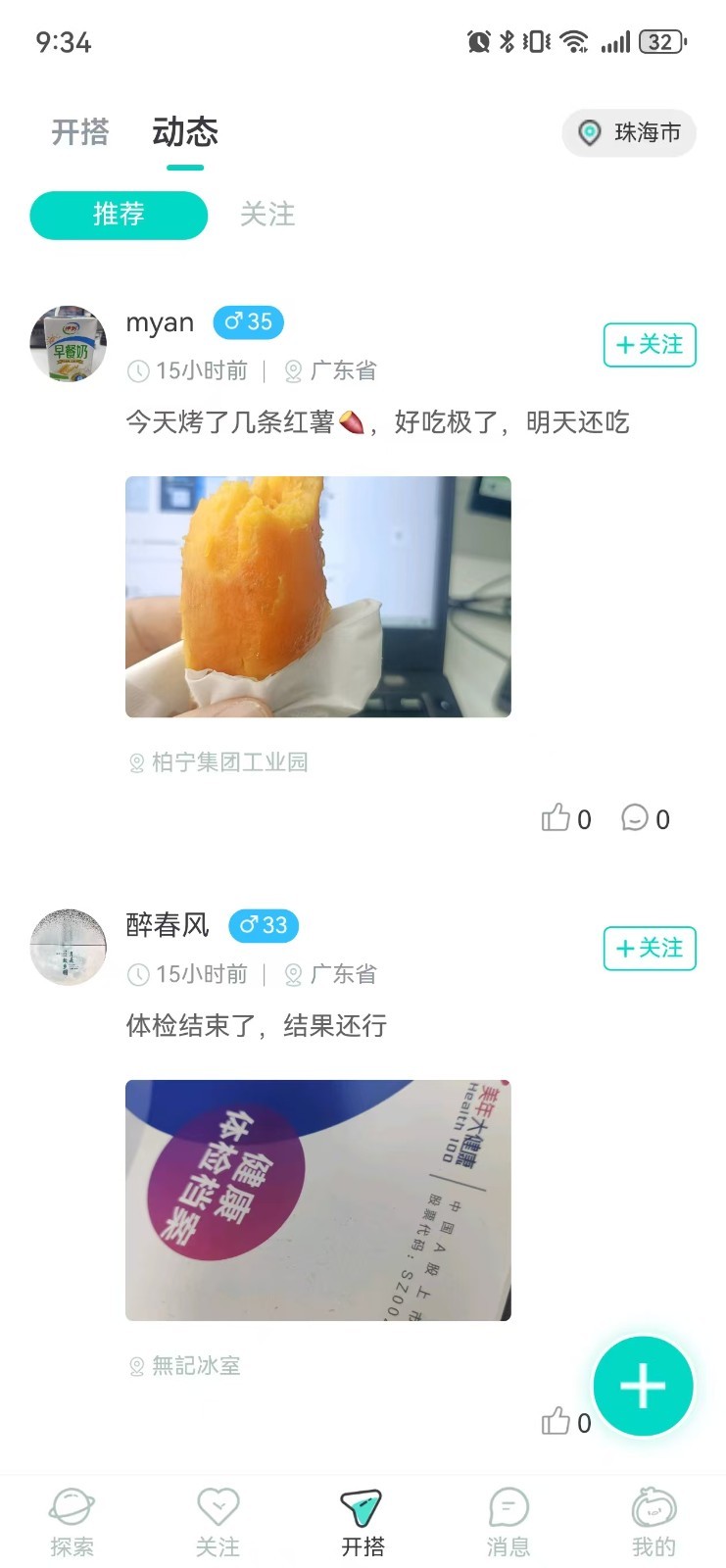Open the comment icon on myan's sweet potato post
The width and height of the screenshot is (726, 1568).
coord(637,818)
